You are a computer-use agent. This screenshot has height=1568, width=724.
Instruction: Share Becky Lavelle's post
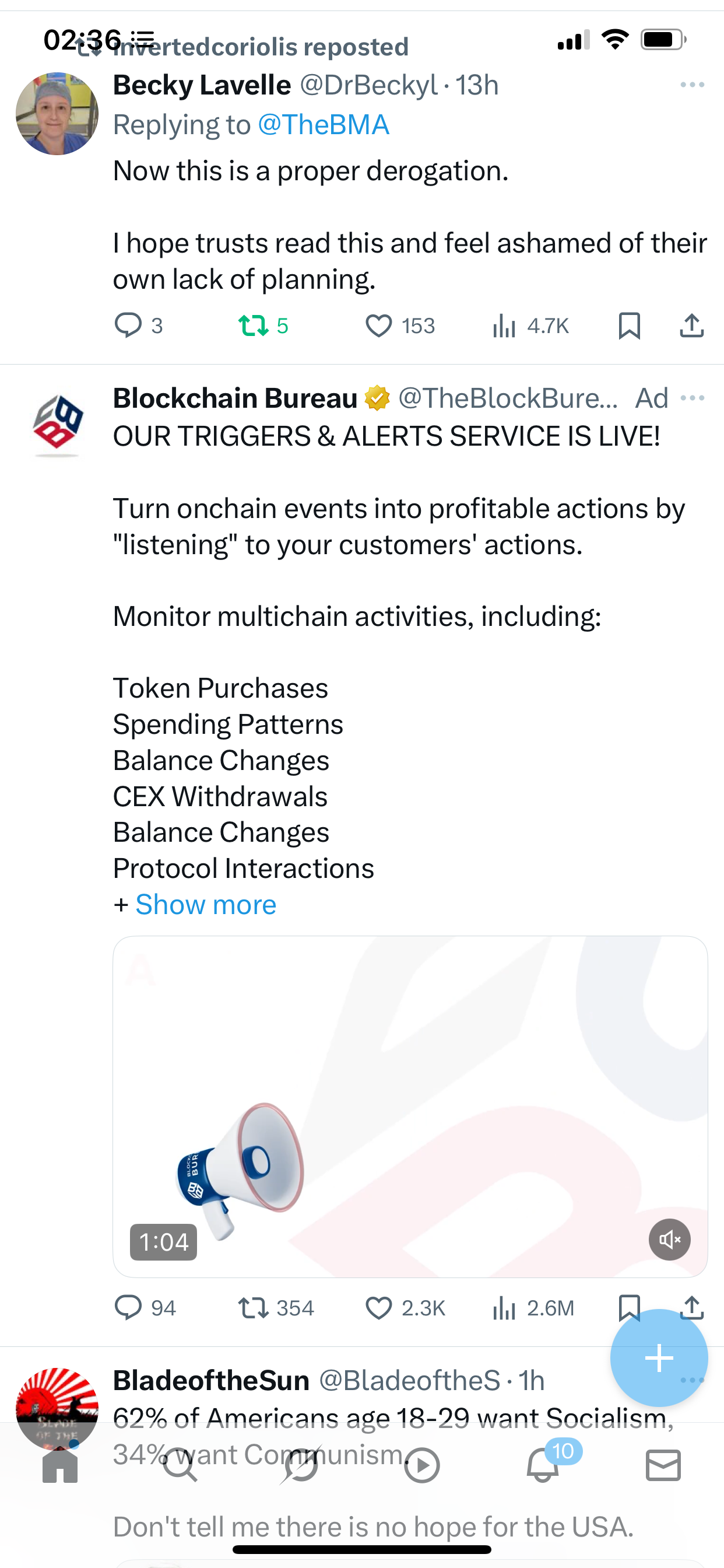(x=692, y=325)
